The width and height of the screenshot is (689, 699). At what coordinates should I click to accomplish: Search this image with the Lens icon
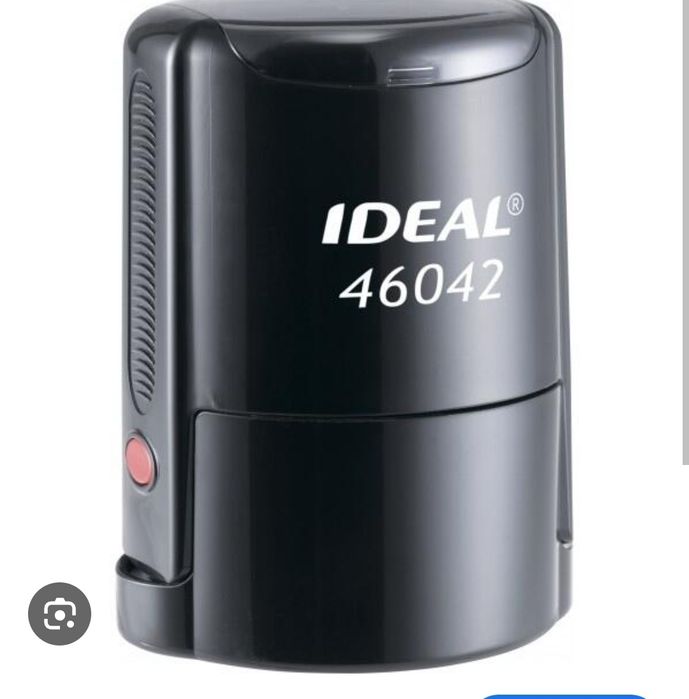point(59,613)
